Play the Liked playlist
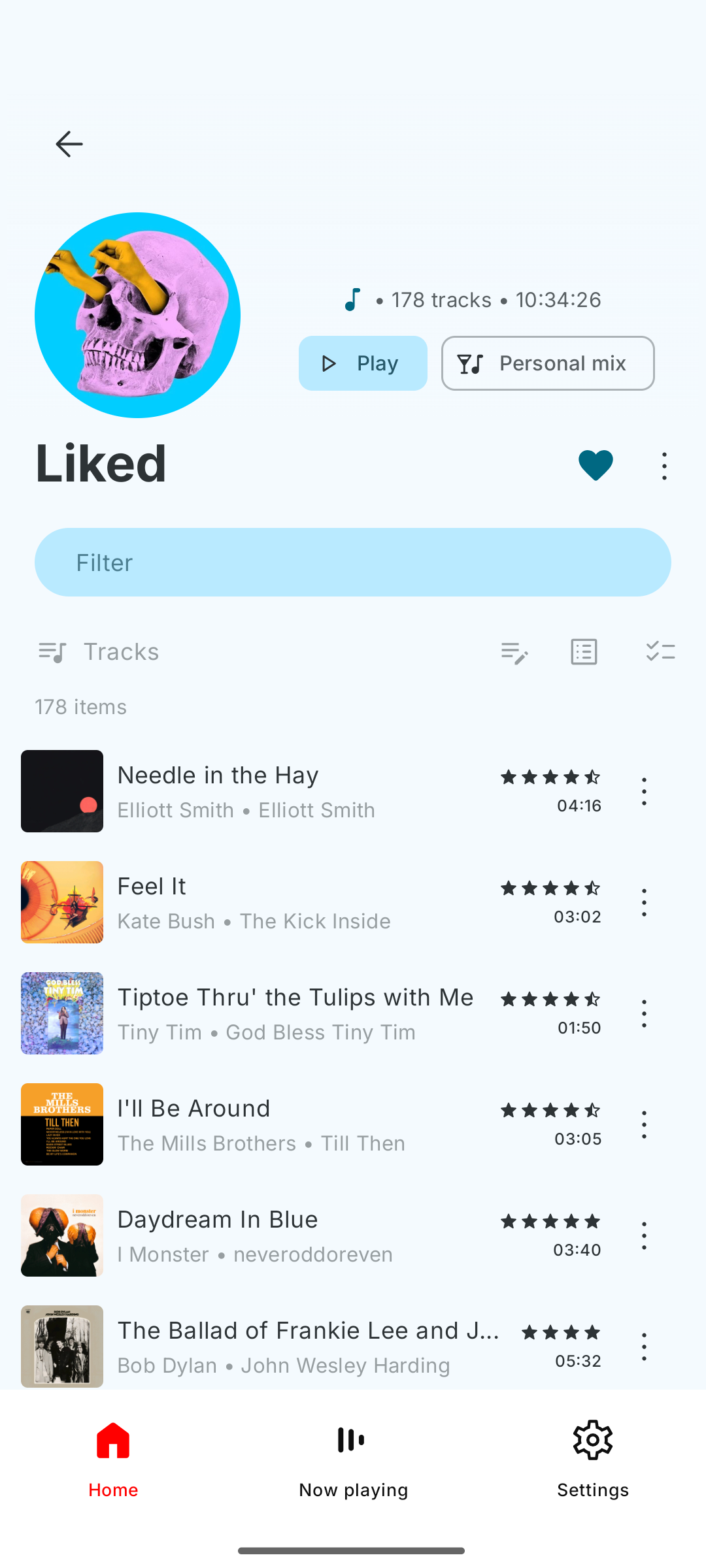The height and width of the screenshot is (1568, 706). tap(363, 363)
